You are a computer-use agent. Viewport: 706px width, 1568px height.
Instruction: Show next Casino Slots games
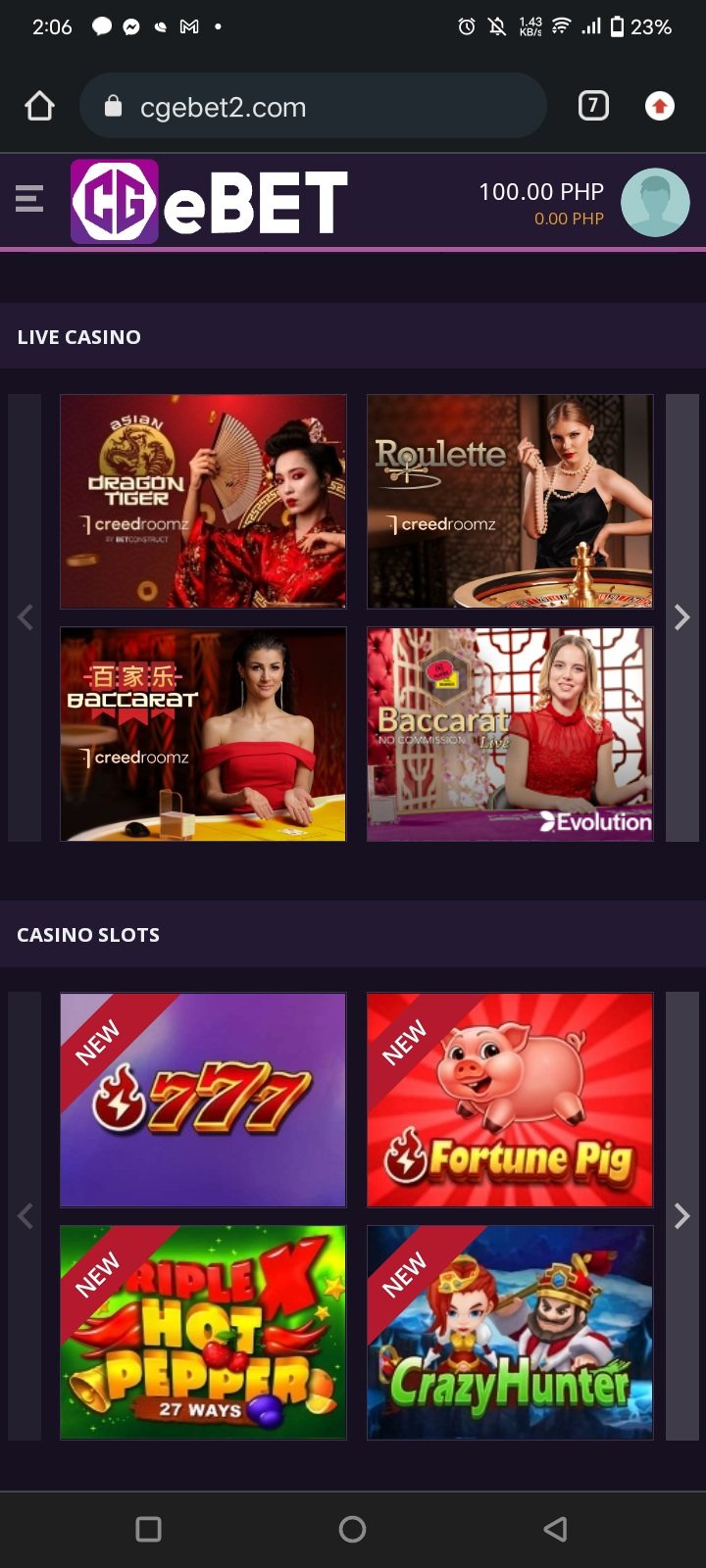[681, 1216]
